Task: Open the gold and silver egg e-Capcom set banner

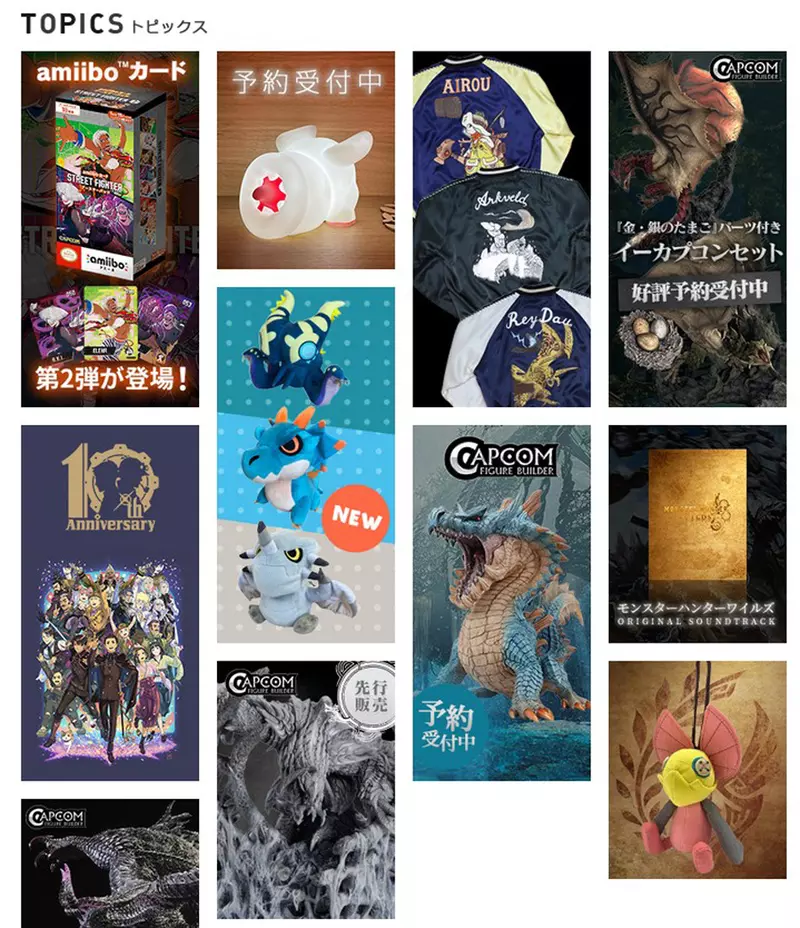Action: [697, 229]
